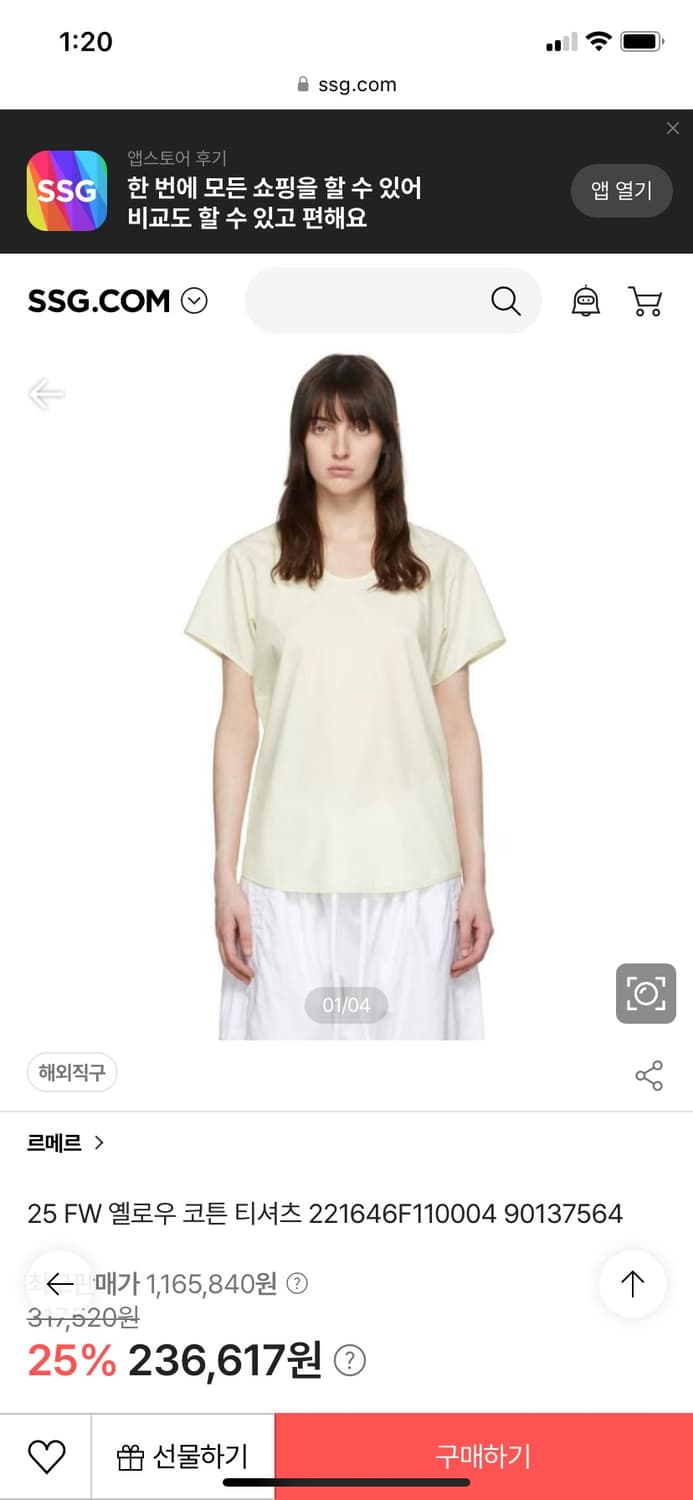Show info about the 236,617원 price
The height and width of the screenshot is (1500, 693).
[349, 1360]
